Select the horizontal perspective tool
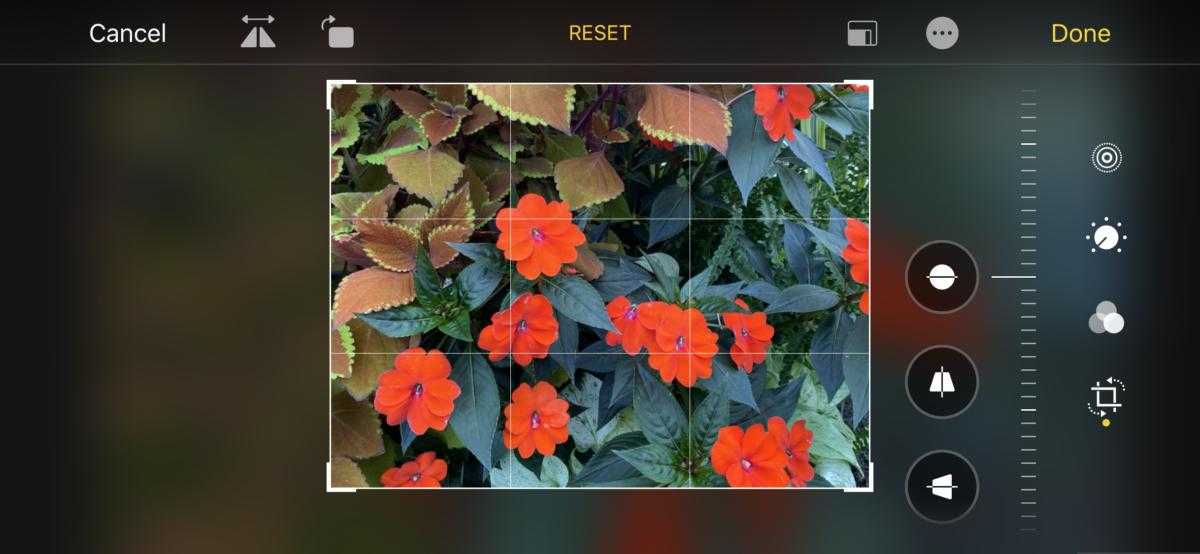Image resolution: width=1200 pixels, height=554 pixels. click(942, 487)
